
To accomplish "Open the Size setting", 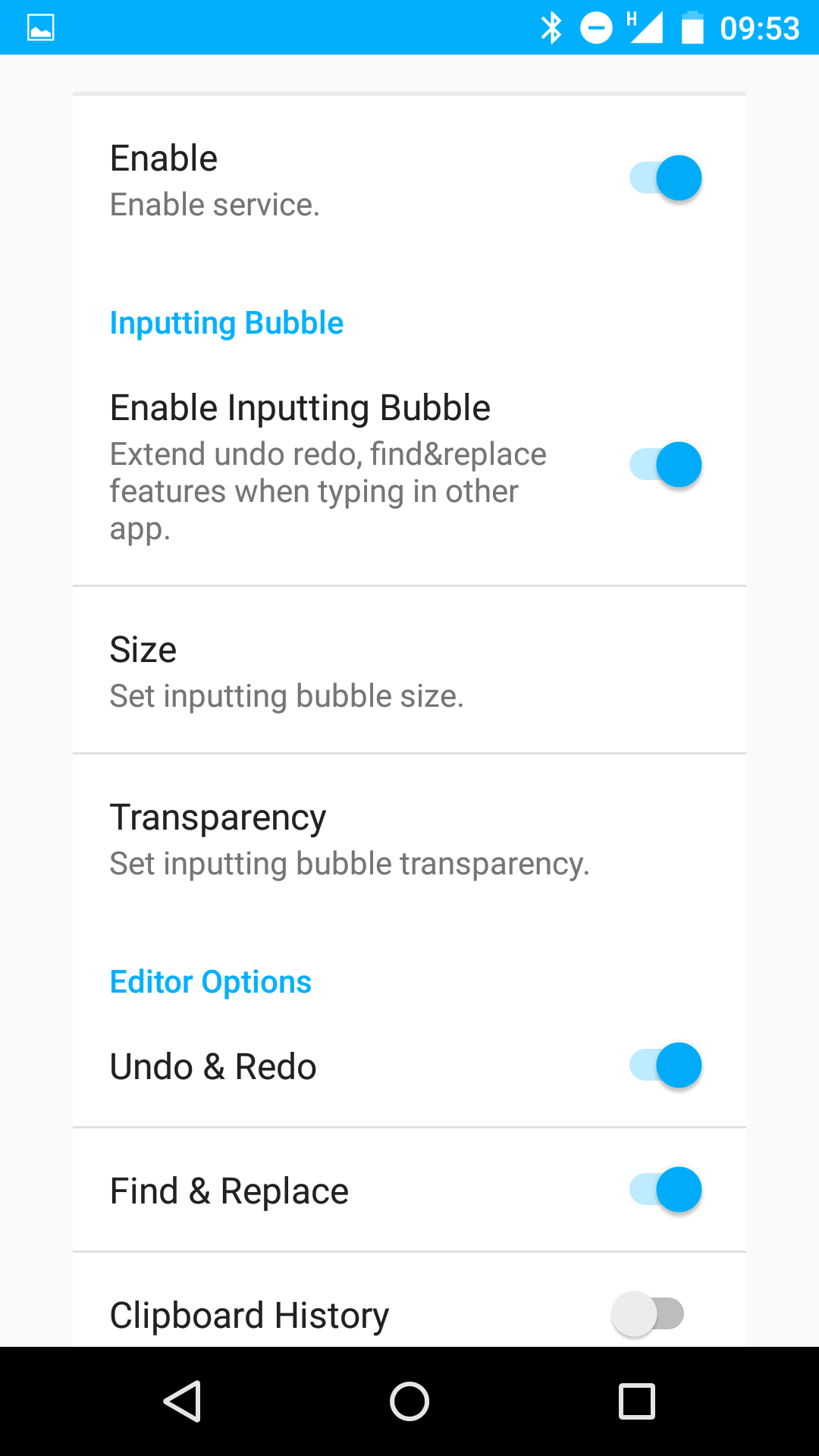I will 409,670.
